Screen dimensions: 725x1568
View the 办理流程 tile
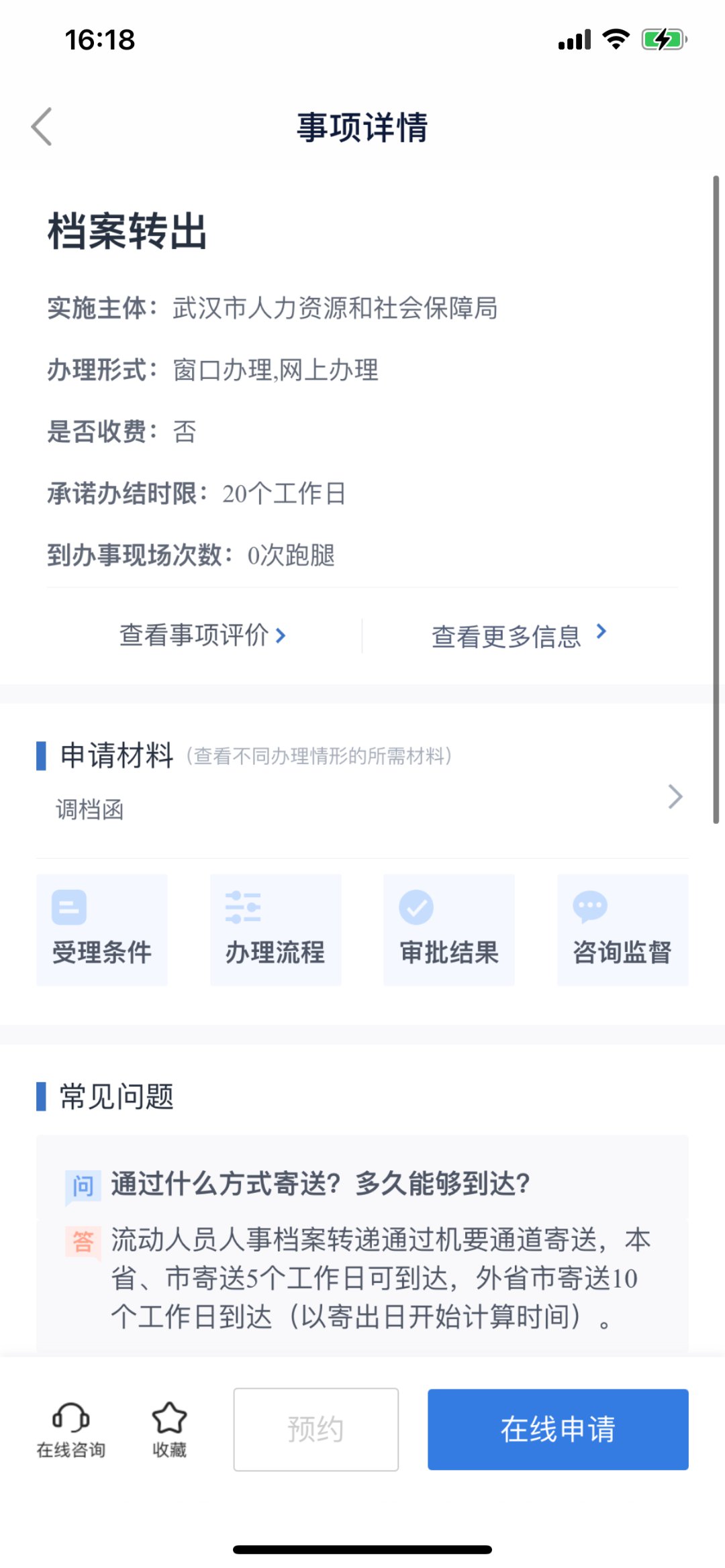pos(275,929)
